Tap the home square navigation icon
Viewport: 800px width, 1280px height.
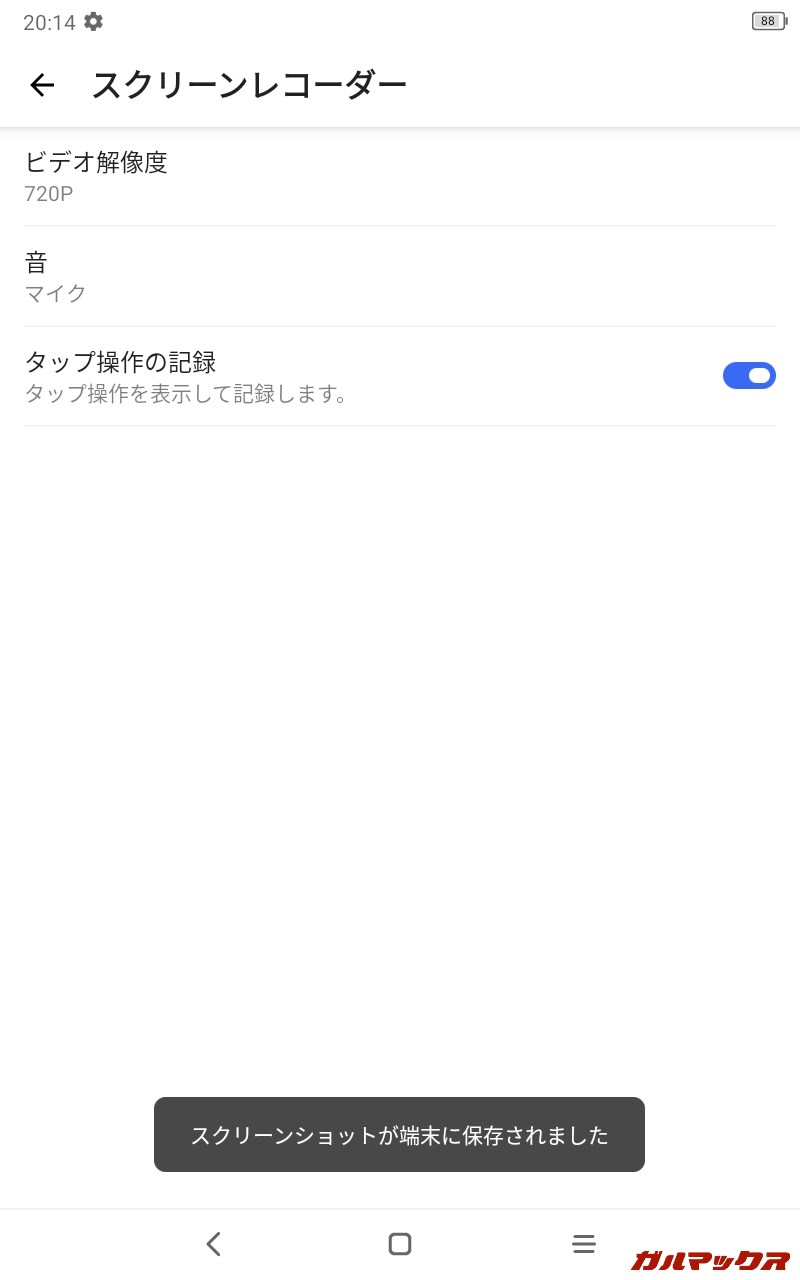(x=400, y=1243)
